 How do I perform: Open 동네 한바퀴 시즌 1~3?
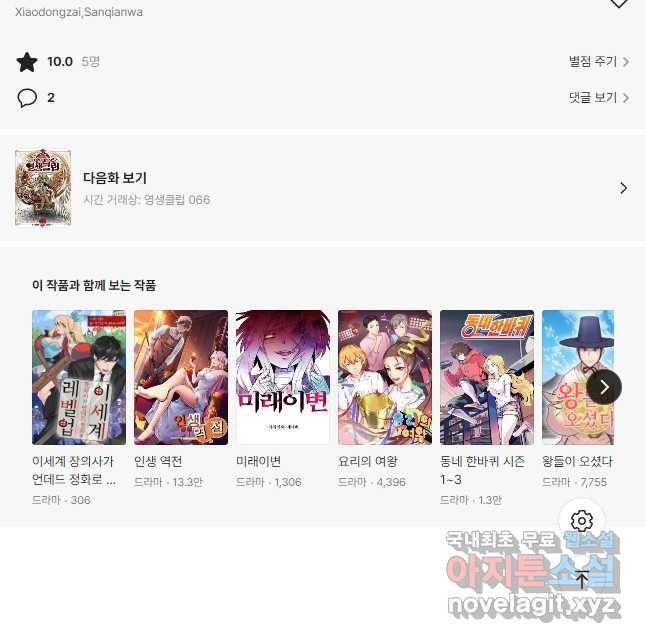click(487, 377)
